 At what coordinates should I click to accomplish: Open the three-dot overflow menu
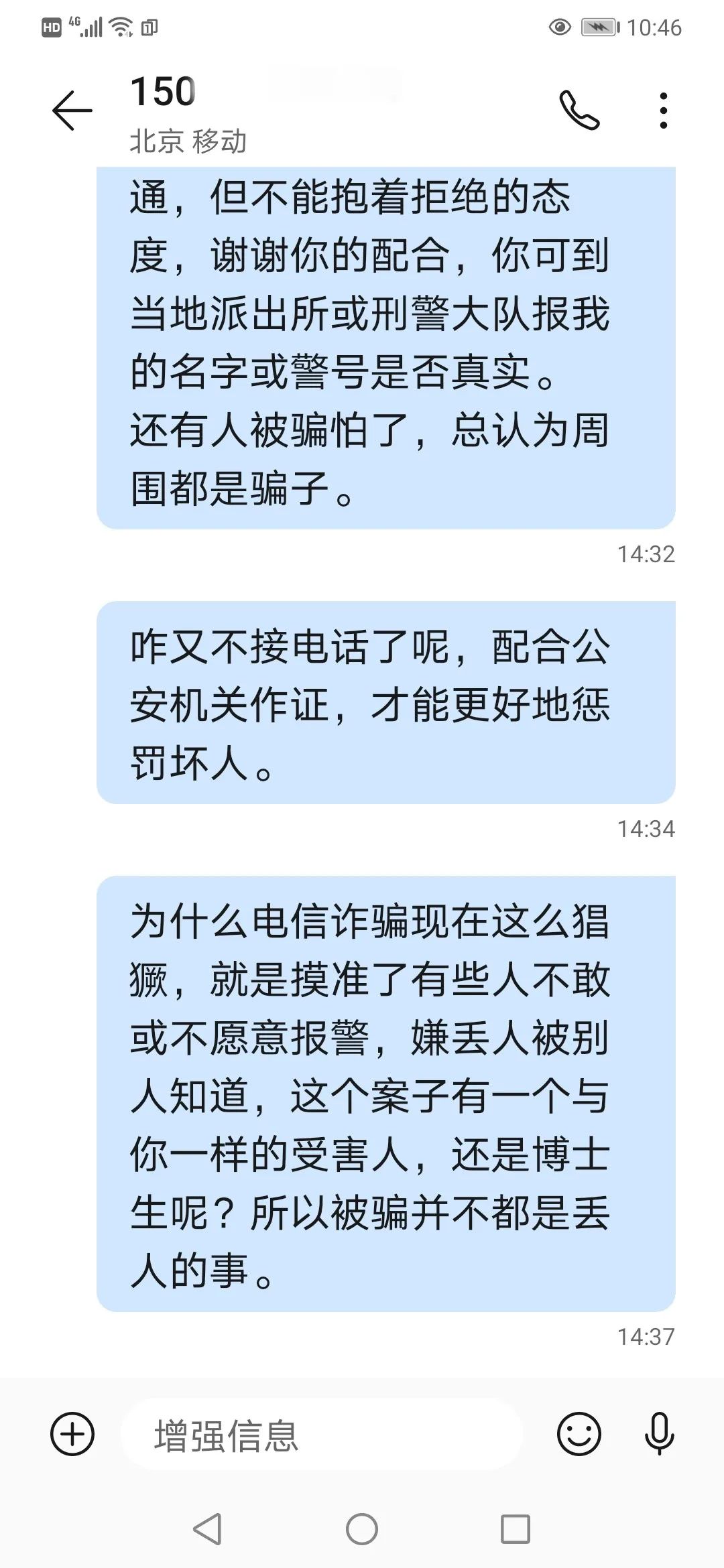(663, 111)
